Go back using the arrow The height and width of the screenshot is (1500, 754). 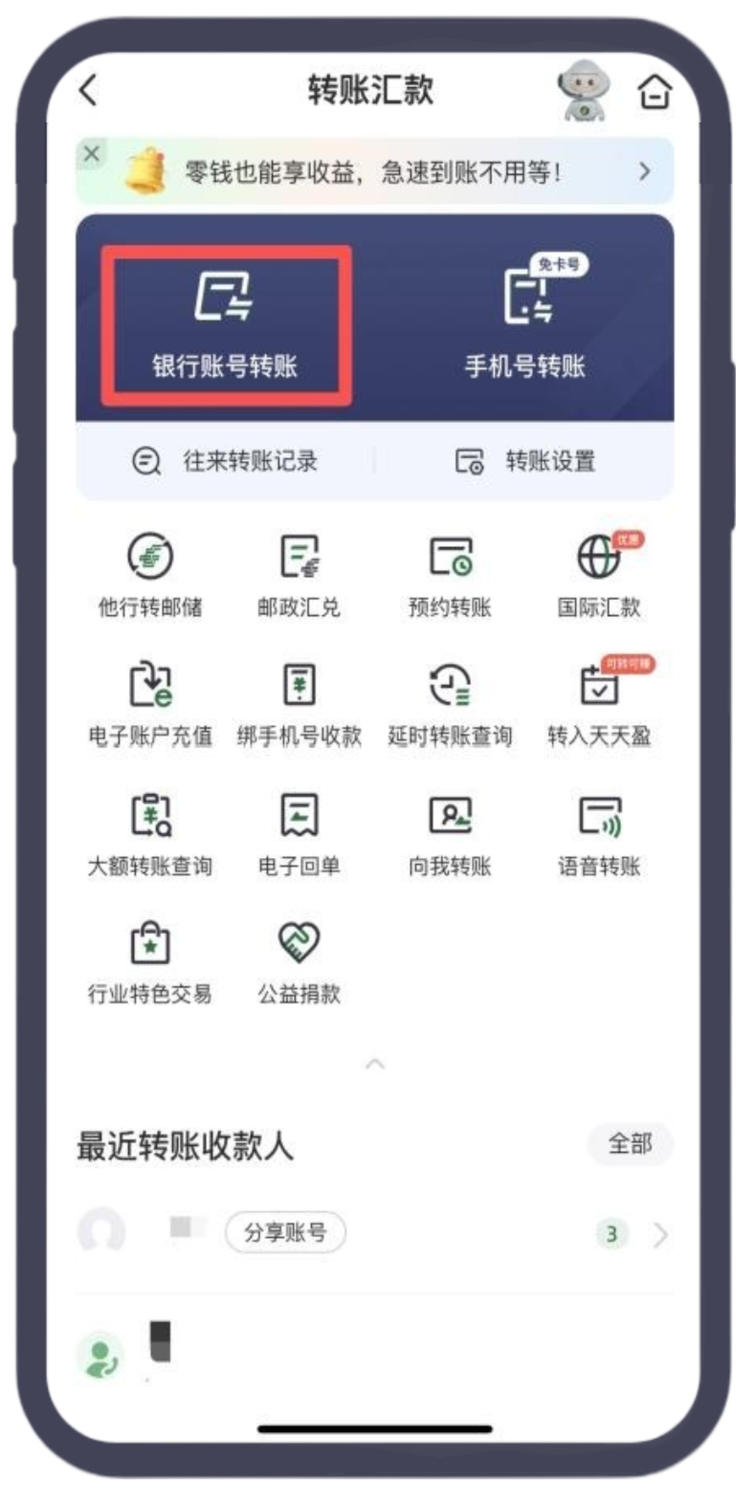click(x=88, y=91)
